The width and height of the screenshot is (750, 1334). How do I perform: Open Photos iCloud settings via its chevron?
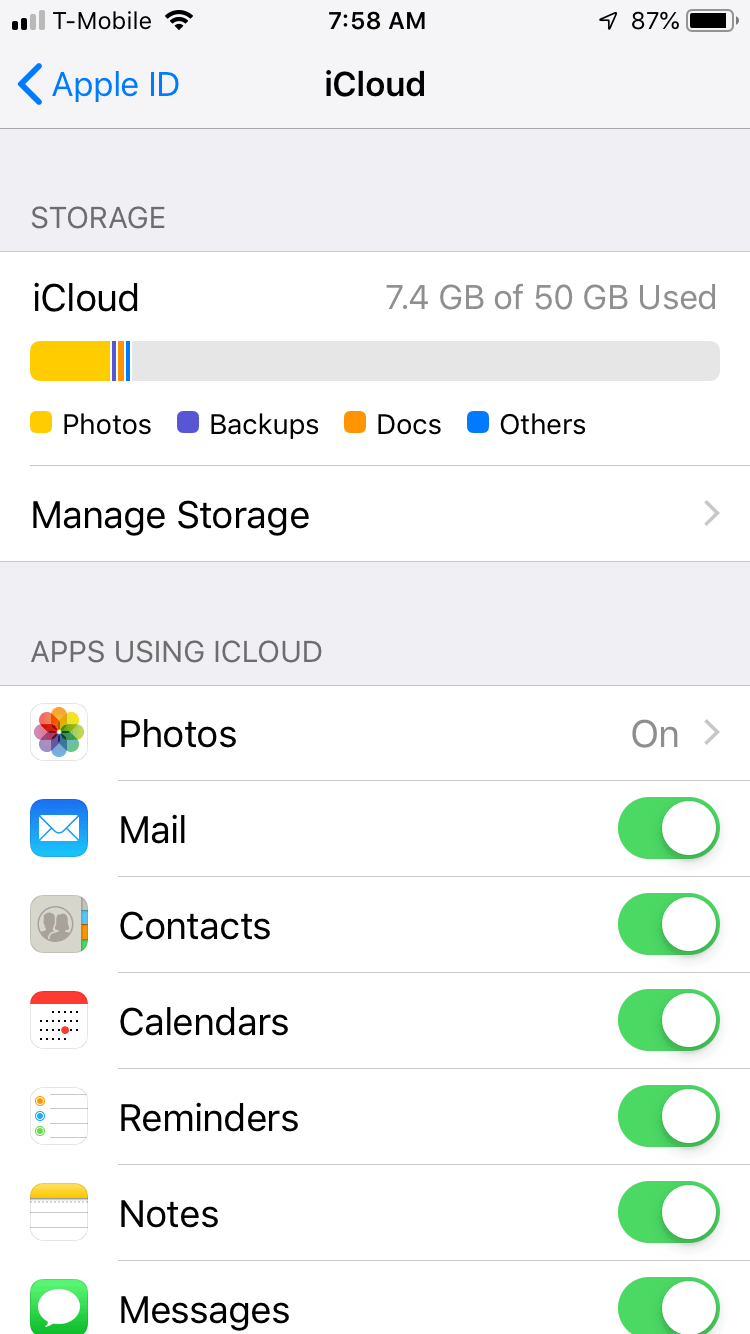[x=710, y=733]
